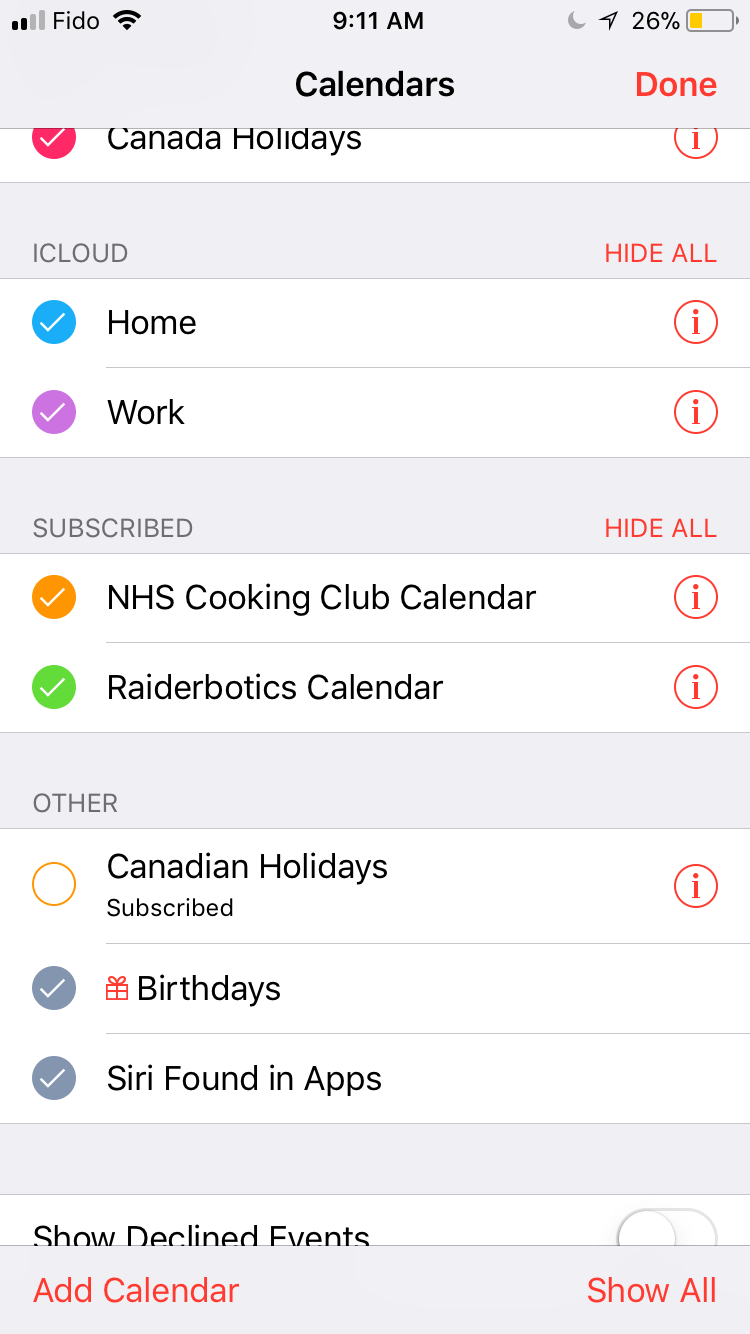View info for Raiderbotics Calendar
The image size is (750, 1334).
tap(696, 688)
